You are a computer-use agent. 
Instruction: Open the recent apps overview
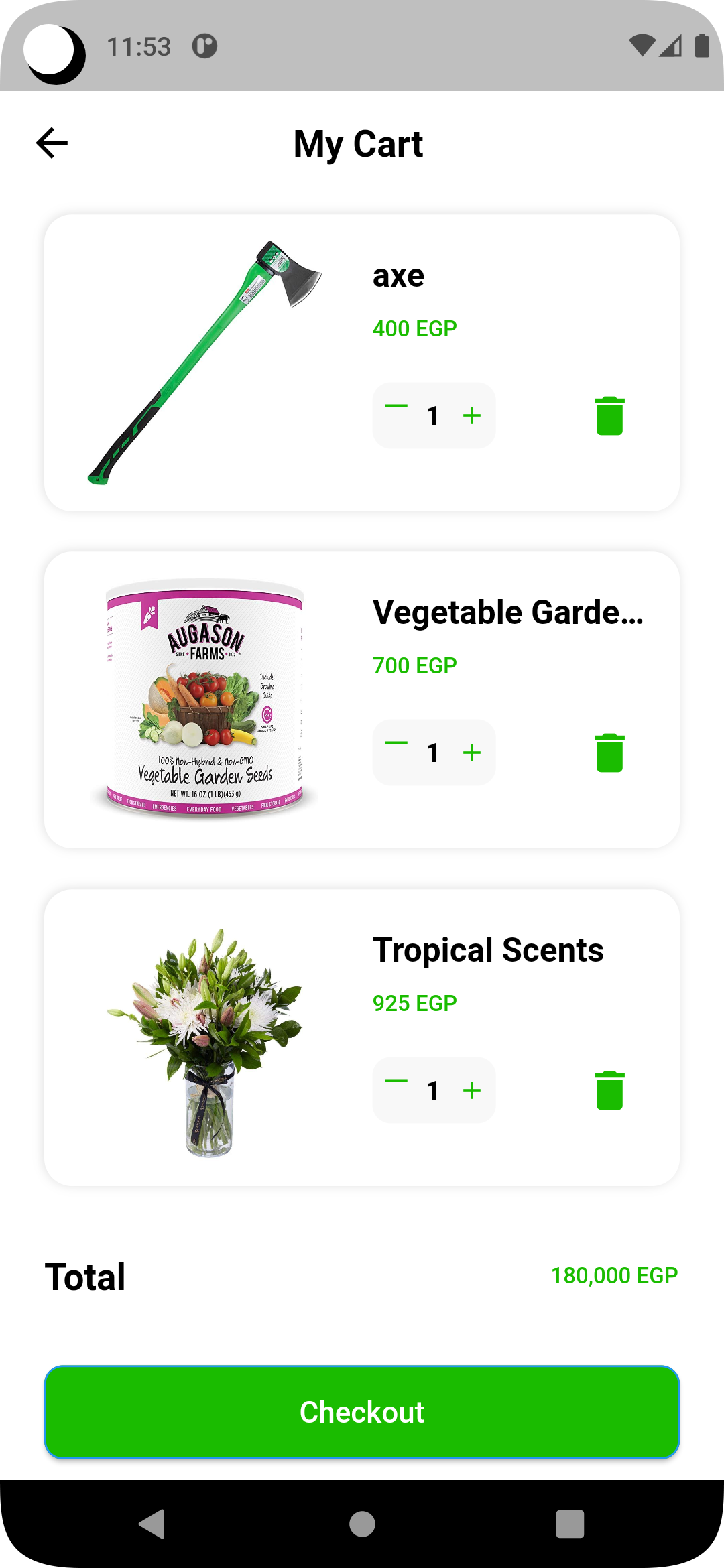pyautogui.click(x=570, y=1524)
